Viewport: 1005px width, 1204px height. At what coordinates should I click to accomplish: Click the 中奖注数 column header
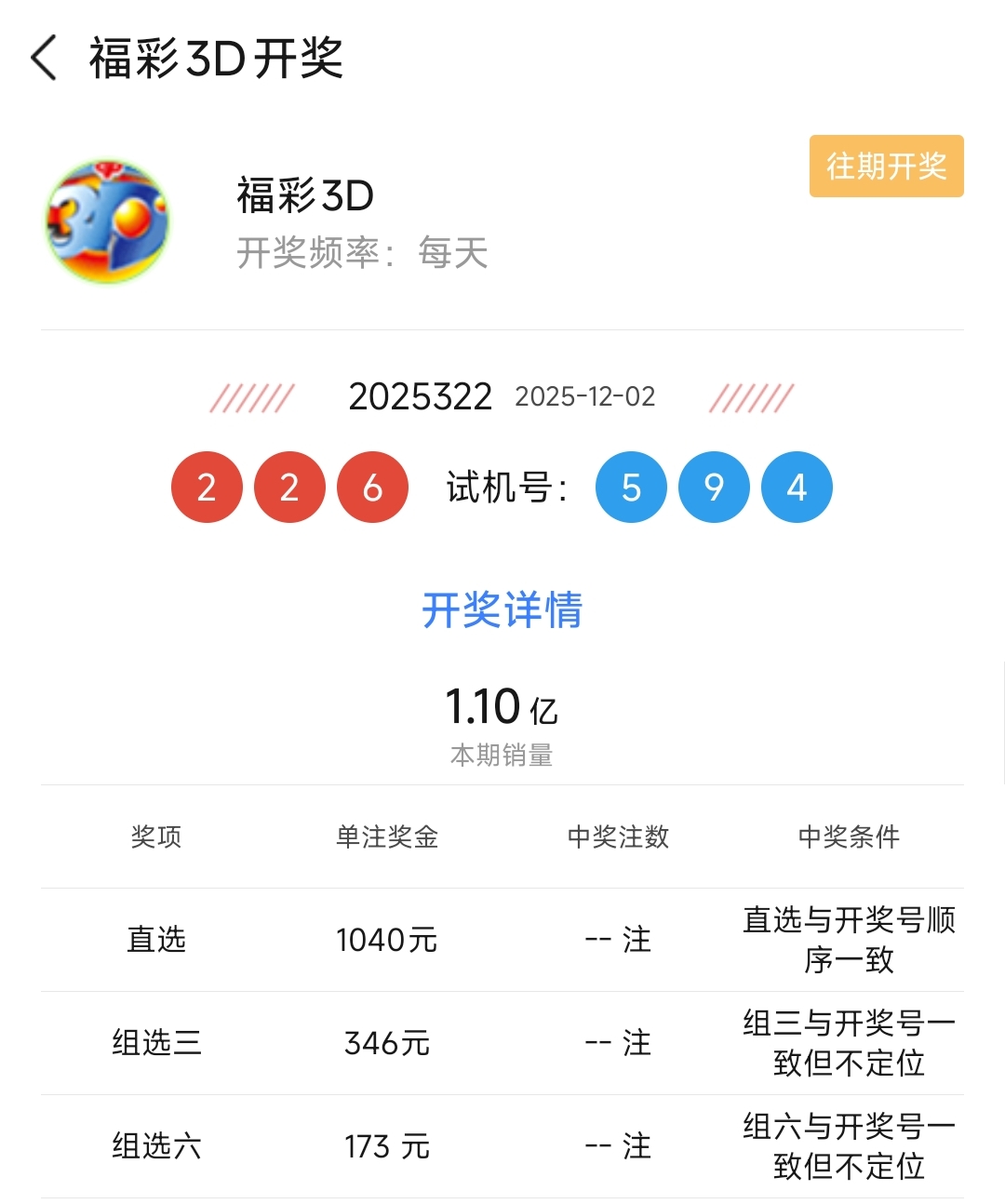(619, 836)
